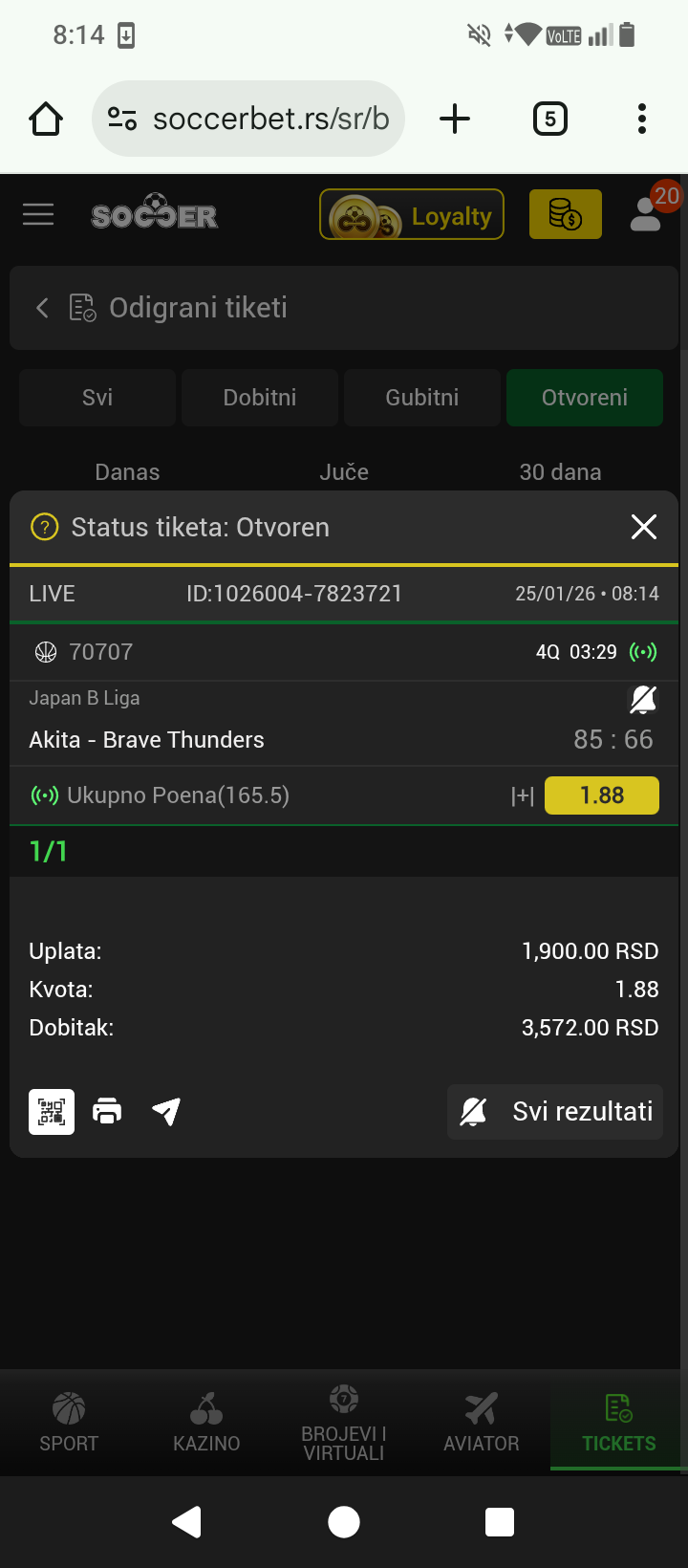Share ticket via paper plane icon
The height and width of the screenshot is (1568, 688).
(166, 1112)
